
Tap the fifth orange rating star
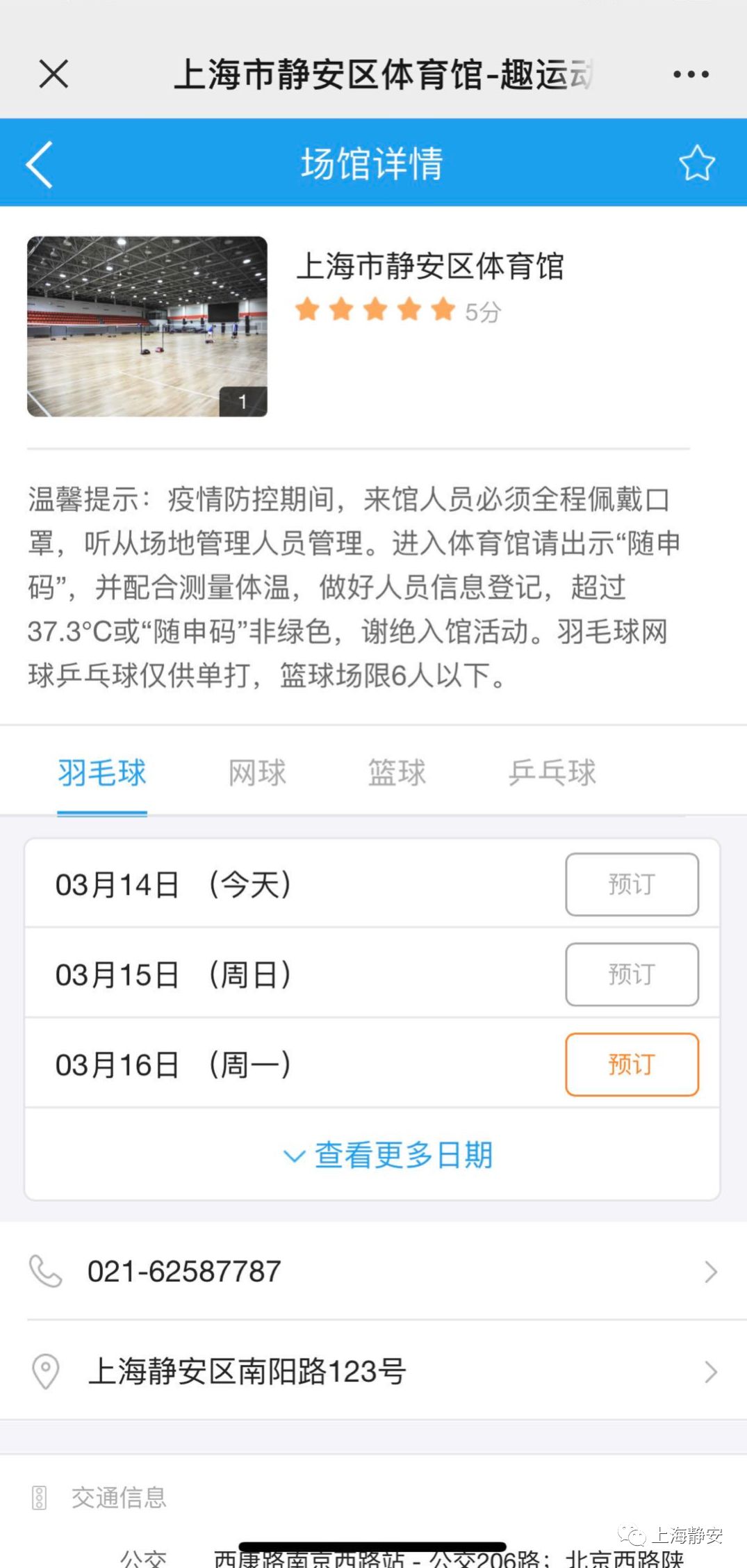(443, 309)
